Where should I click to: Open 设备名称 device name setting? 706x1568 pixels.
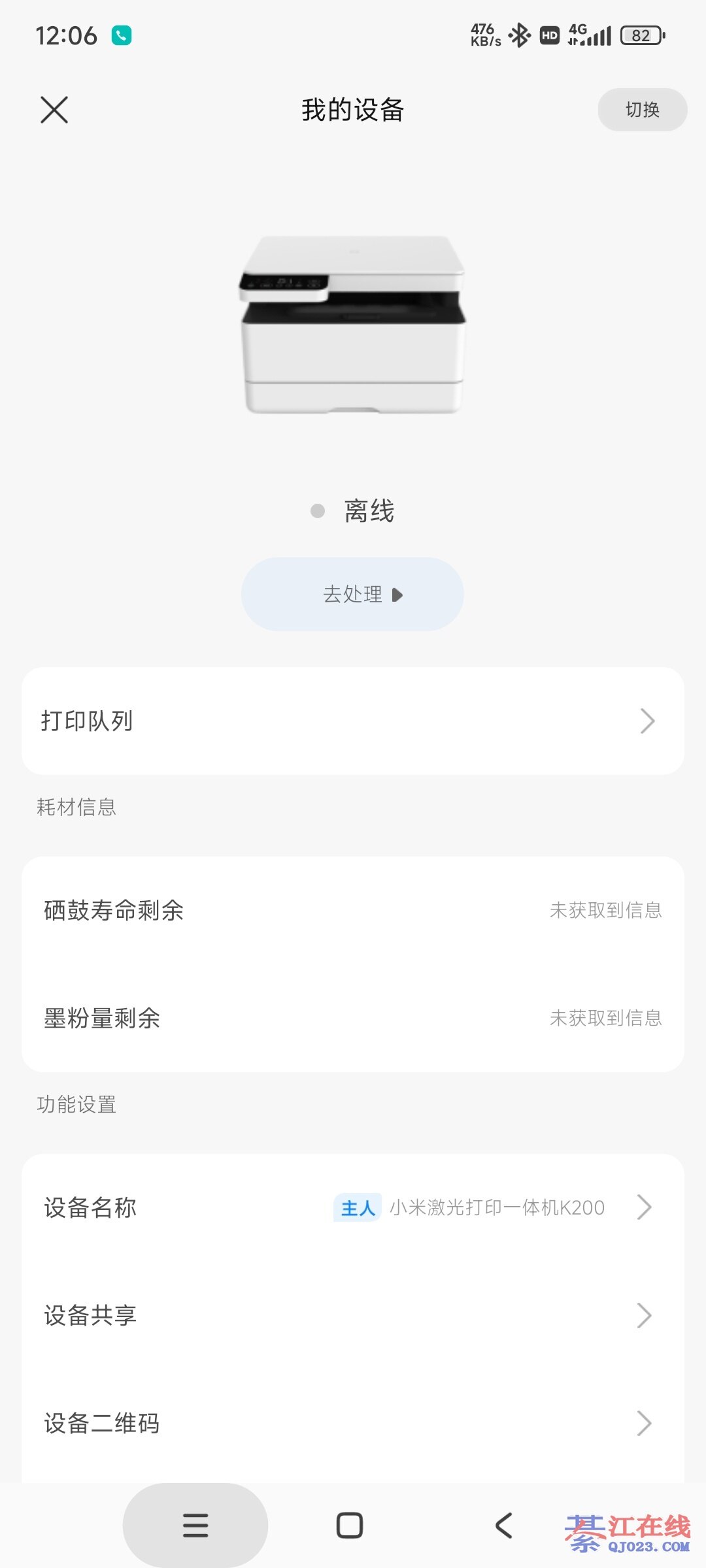coord(353,1207)
